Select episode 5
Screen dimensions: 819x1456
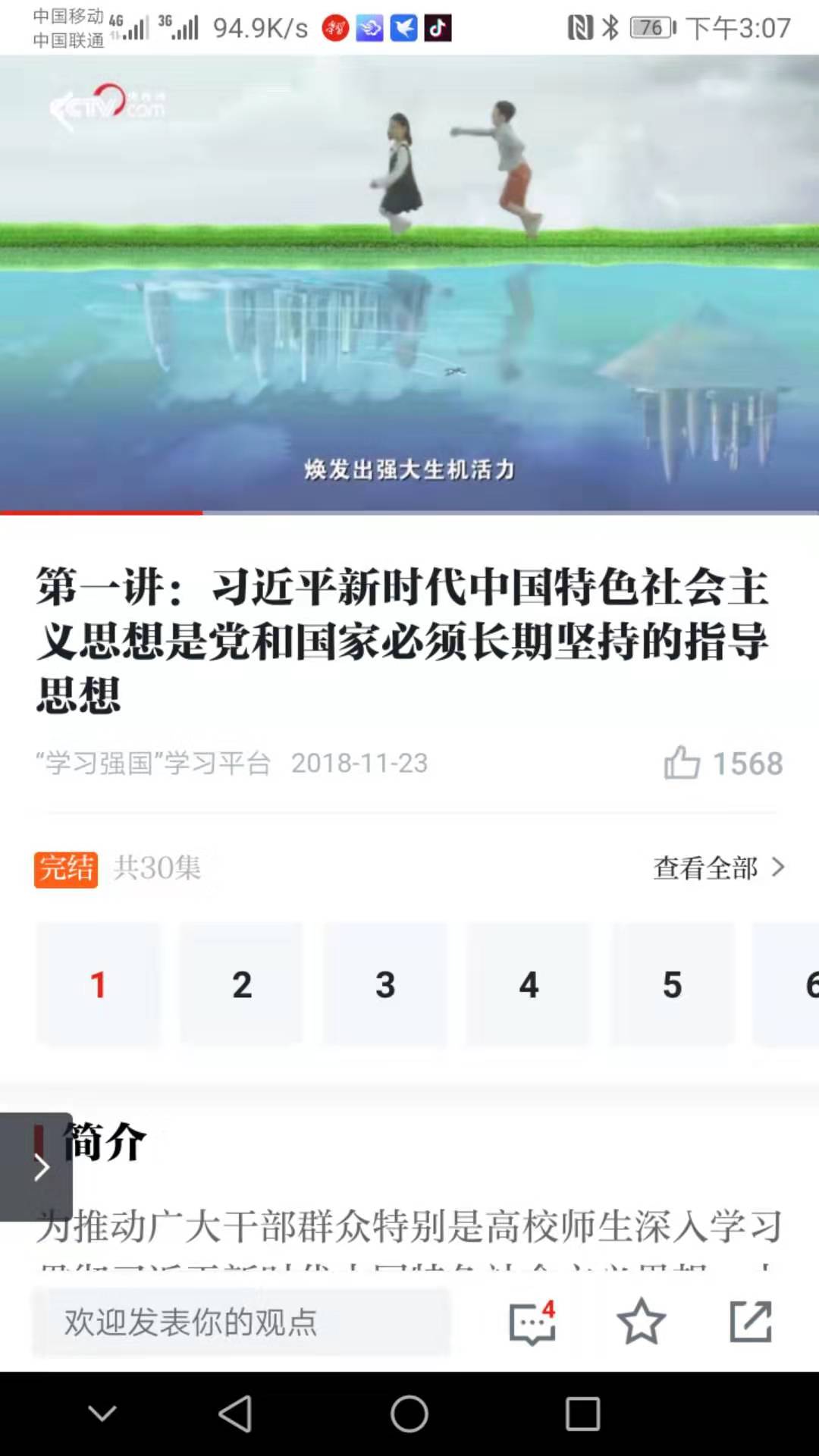(x=672, y=984)
